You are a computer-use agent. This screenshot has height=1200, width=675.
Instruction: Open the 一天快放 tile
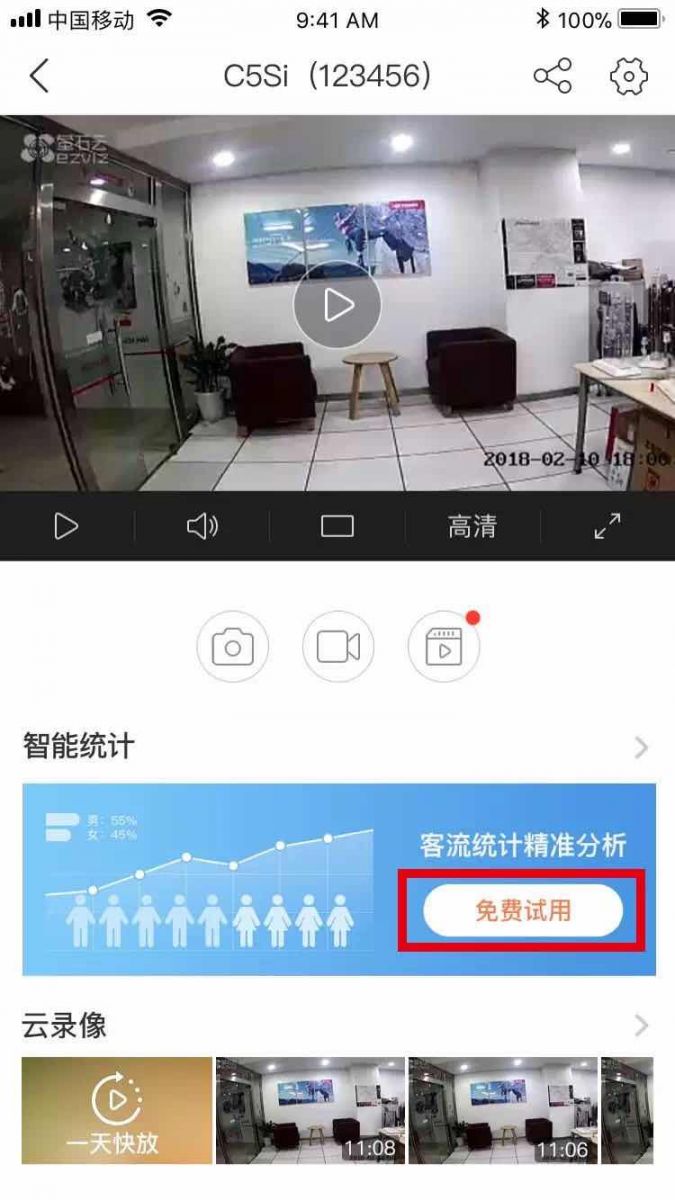coord(117,1111)
